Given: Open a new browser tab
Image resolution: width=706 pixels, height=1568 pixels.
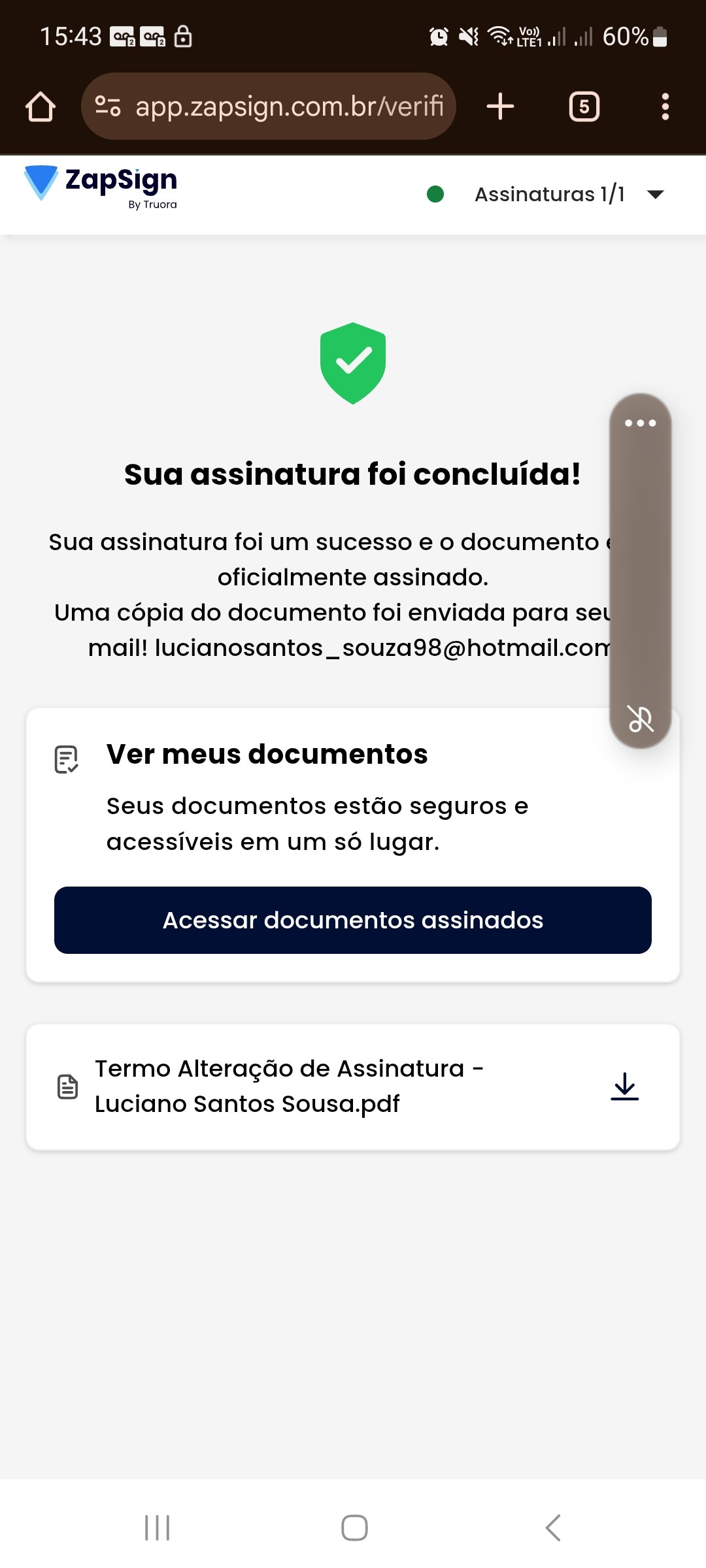Looking at the screenshot, I should point(501,106).
